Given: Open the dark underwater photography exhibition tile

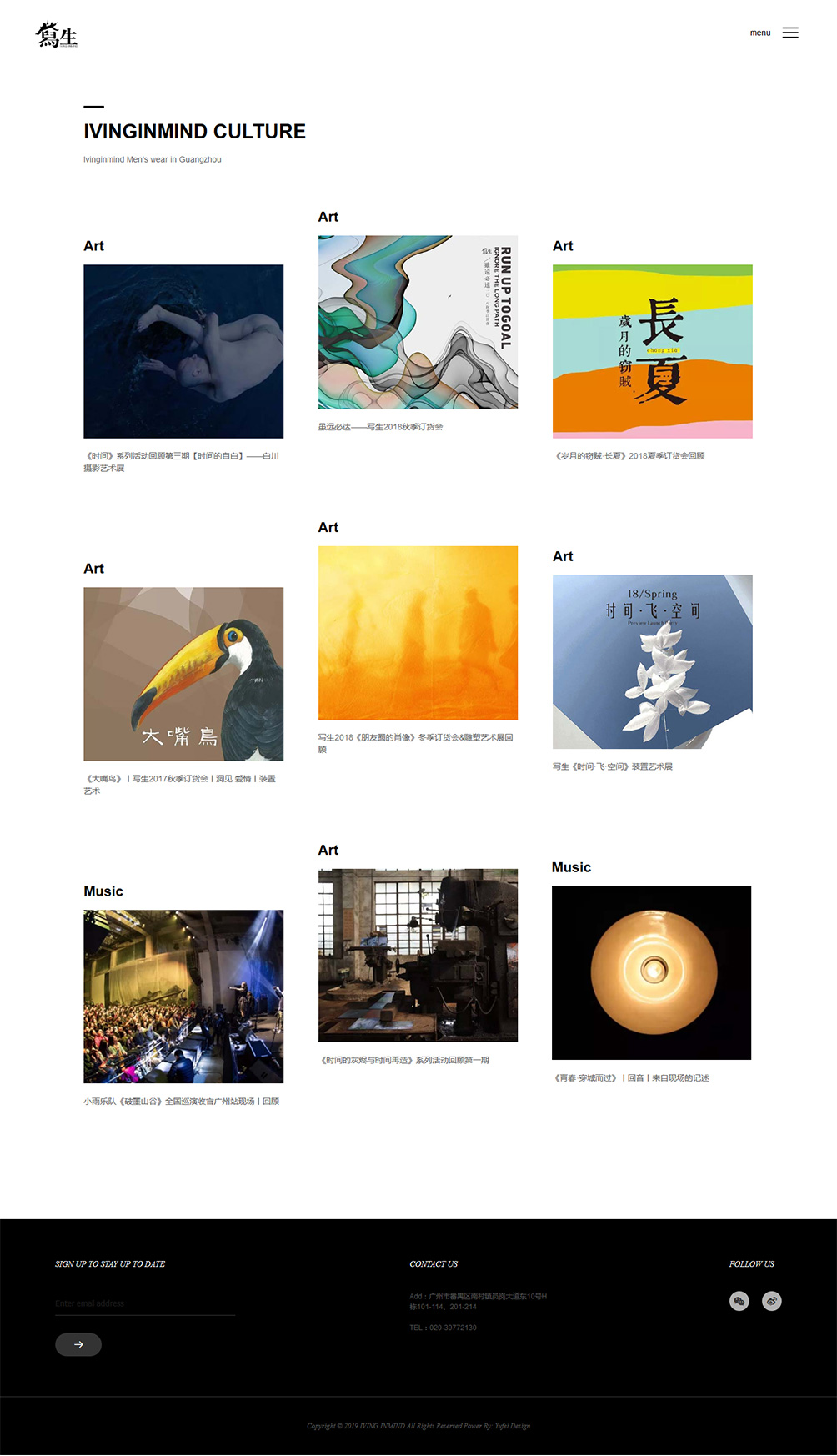Looking at the screenshot, I should (183, 351).
